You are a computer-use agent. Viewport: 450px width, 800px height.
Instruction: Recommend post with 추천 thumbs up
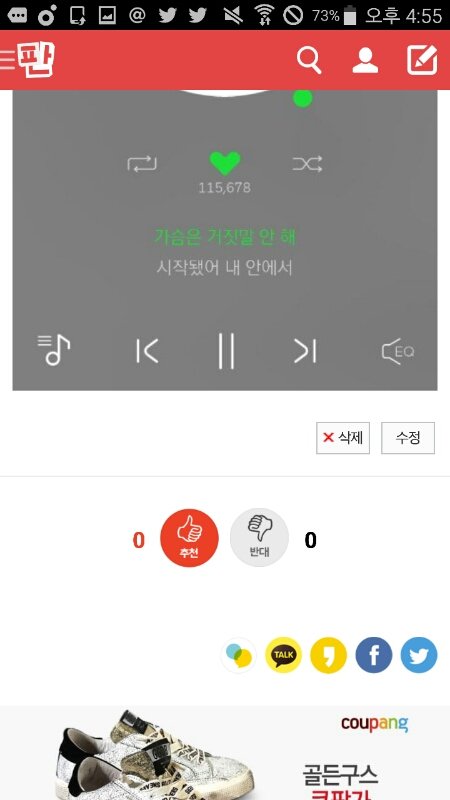[x=189, y=538]
